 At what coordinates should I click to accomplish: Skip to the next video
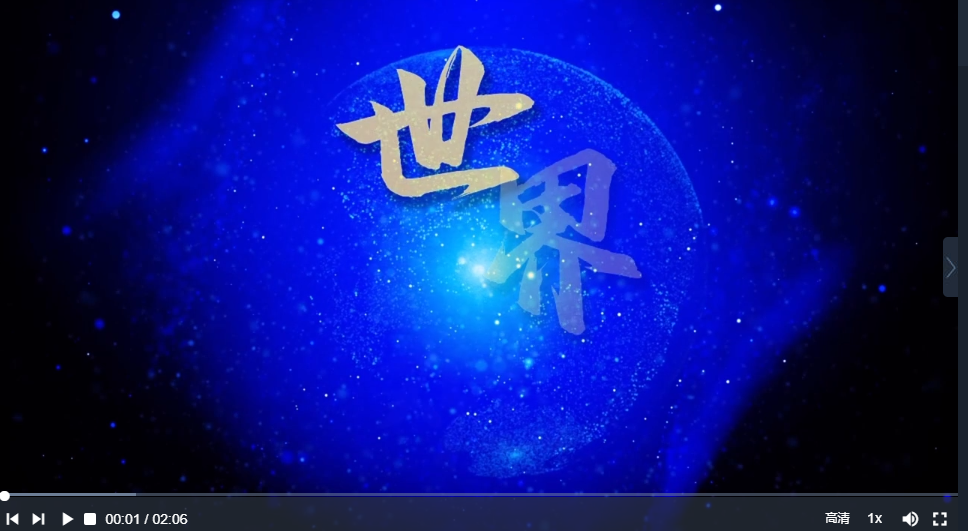coord(38,519)
